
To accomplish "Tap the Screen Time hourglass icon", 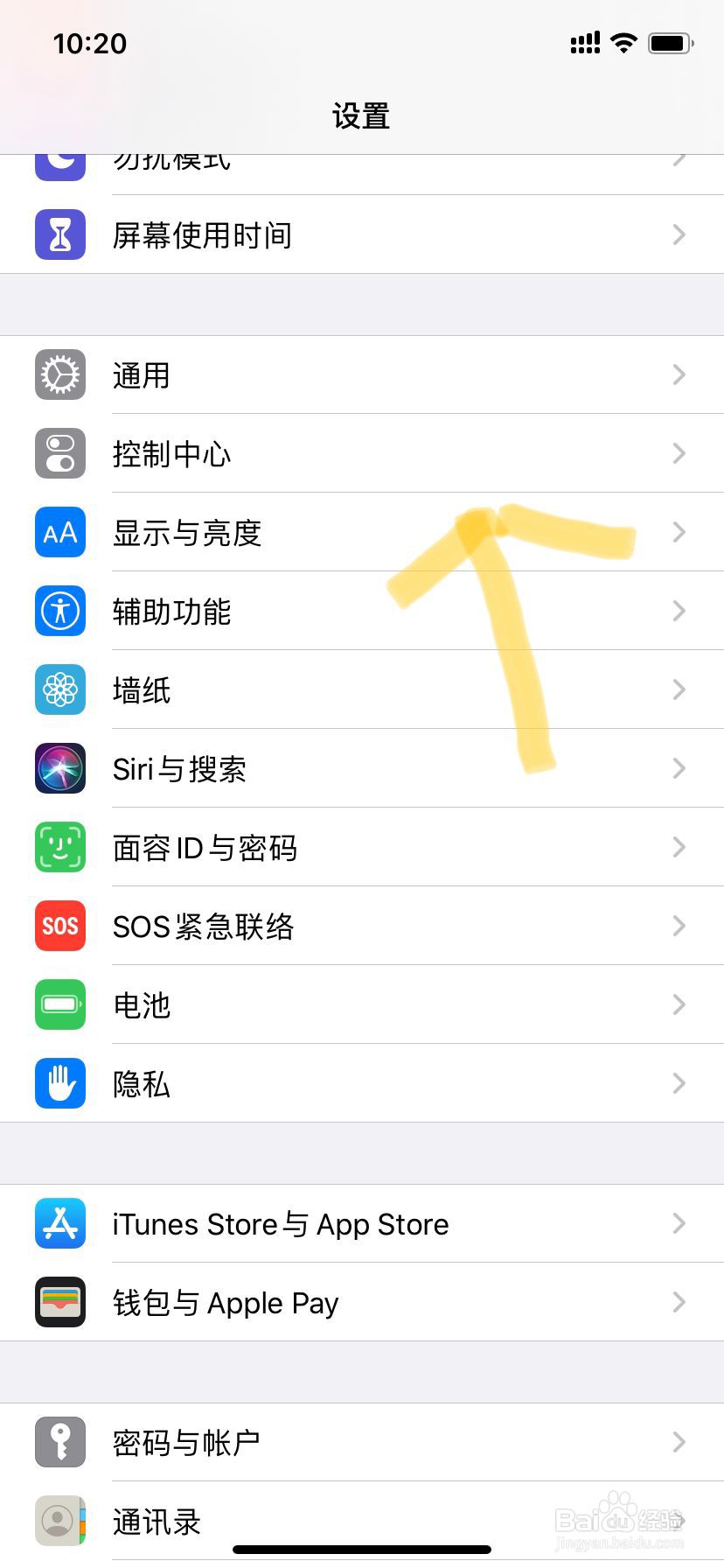I will pos(59,234).
